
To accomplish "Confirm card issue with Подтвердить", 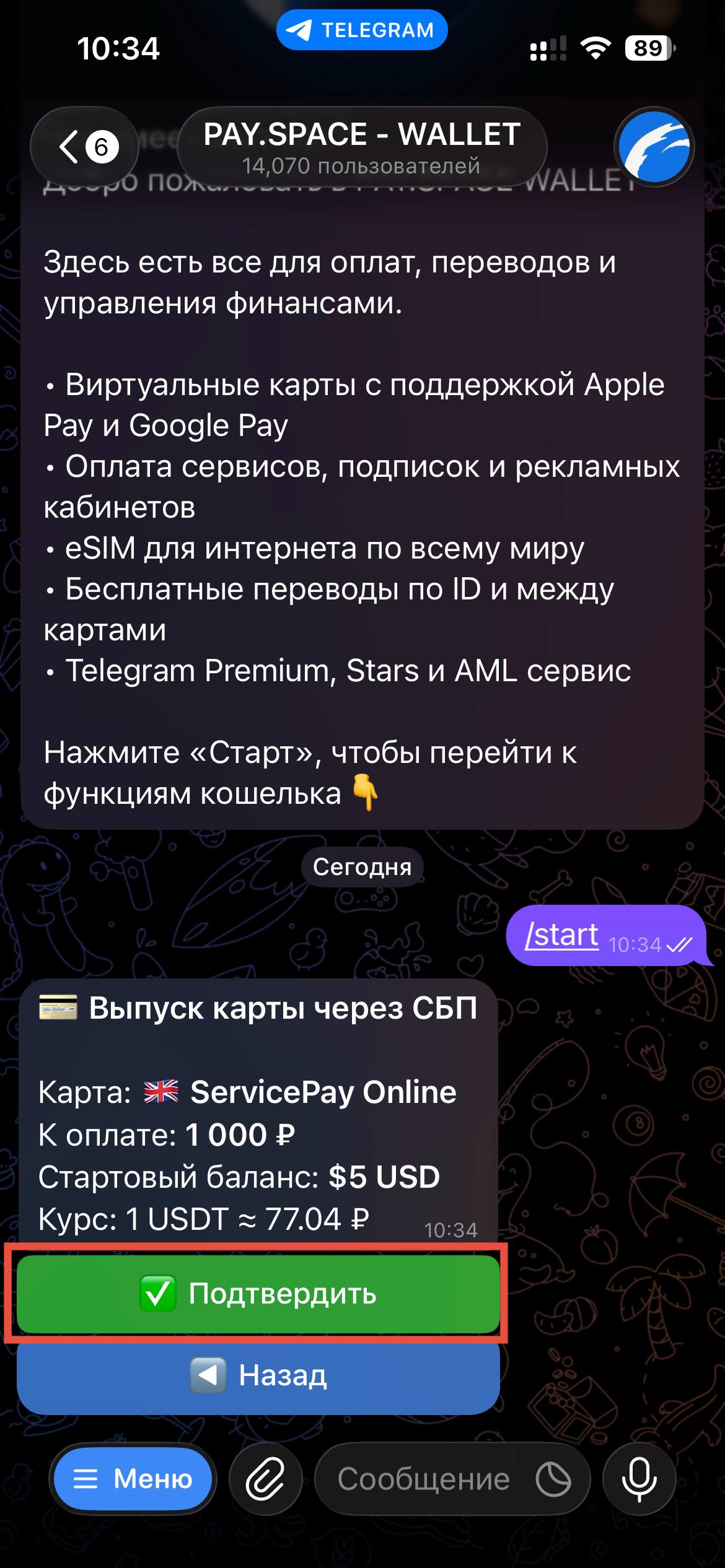I will click(258, 1293).
